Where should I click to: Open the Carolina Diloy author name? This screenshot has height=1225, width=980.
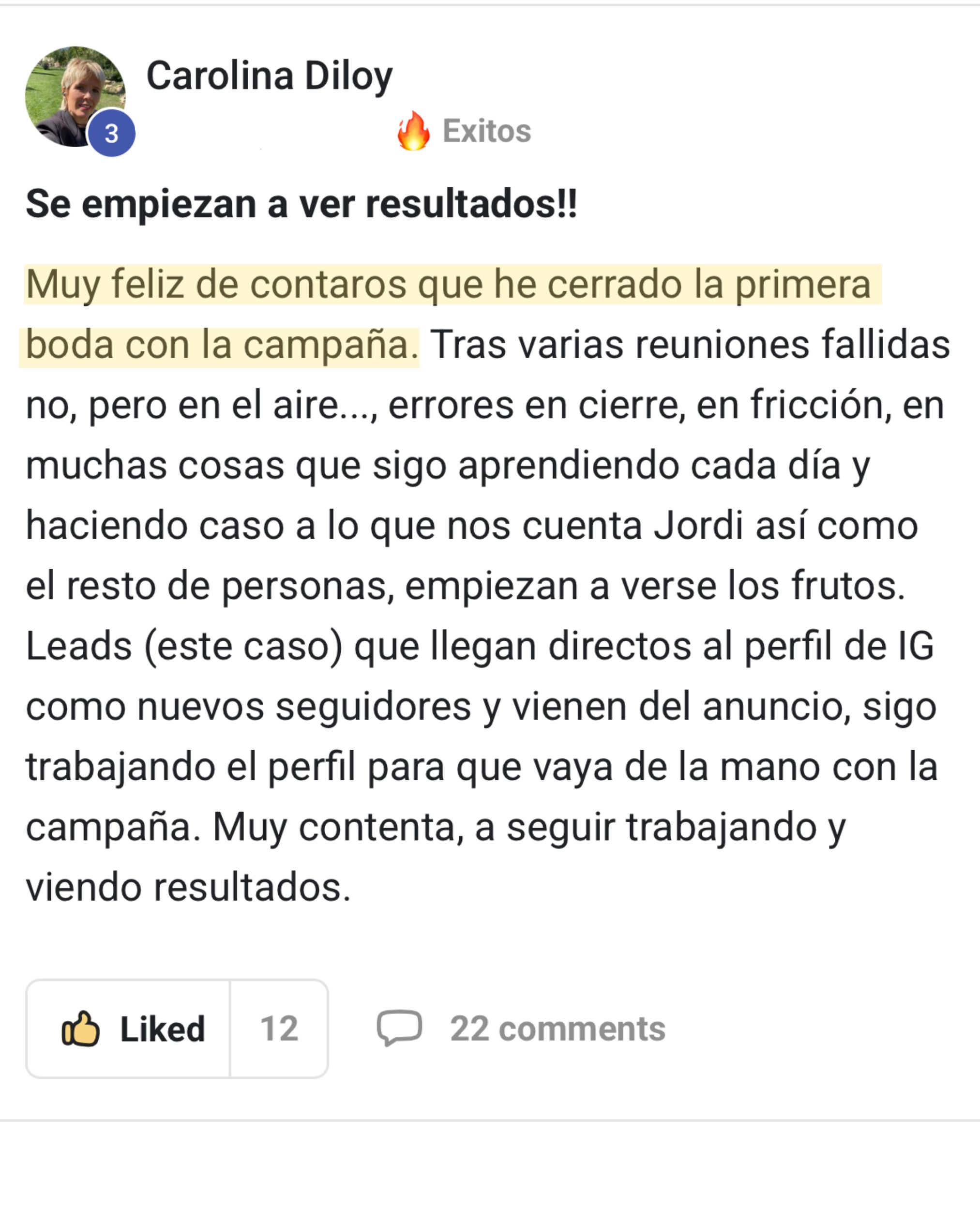(x=269, y=76)
